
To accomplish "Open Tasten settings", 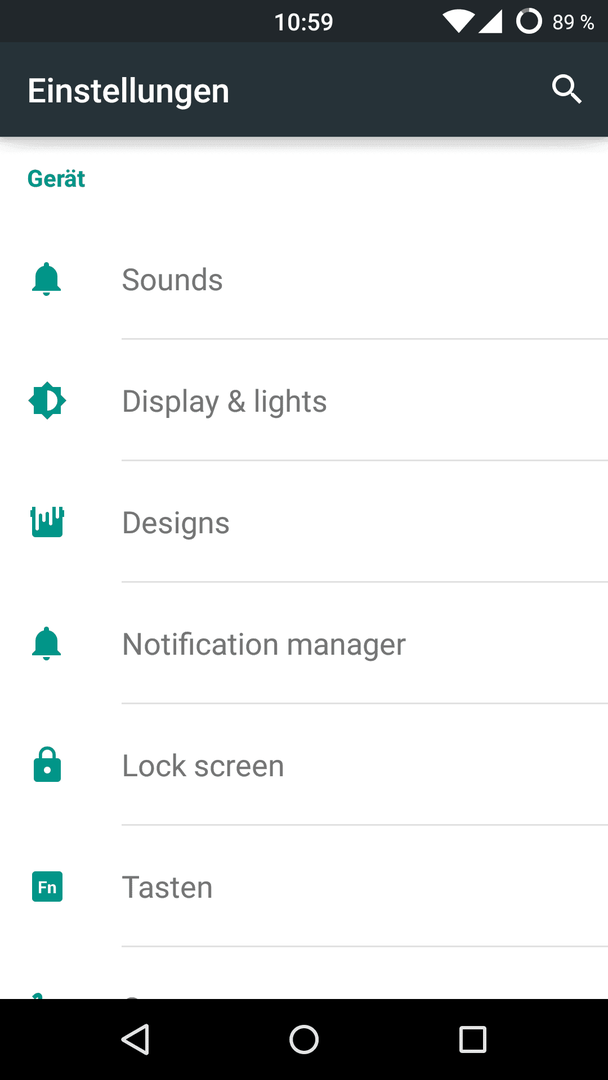I will [304, 886].
